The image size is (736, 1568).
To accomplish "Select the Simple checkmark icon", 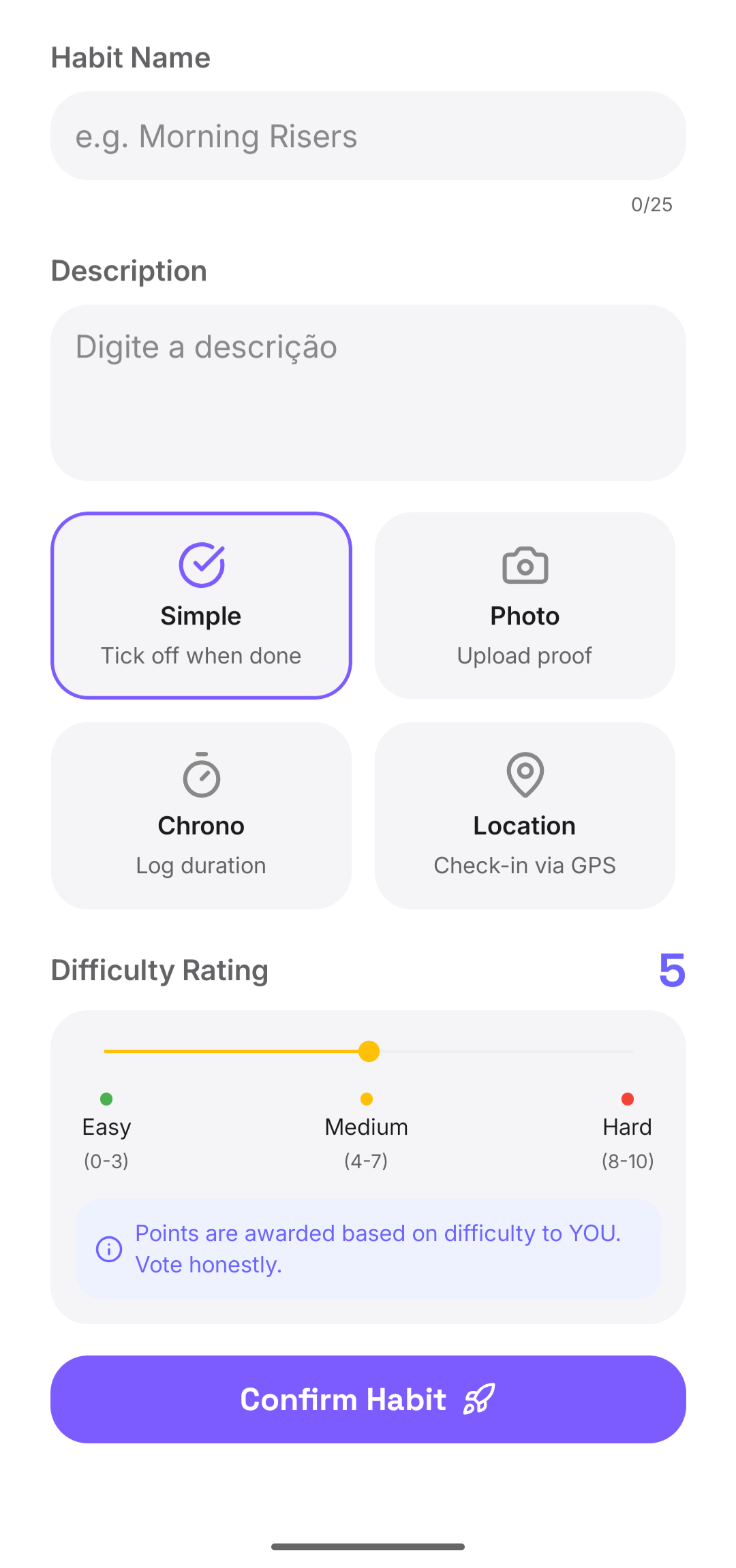I will click(201, 564).
